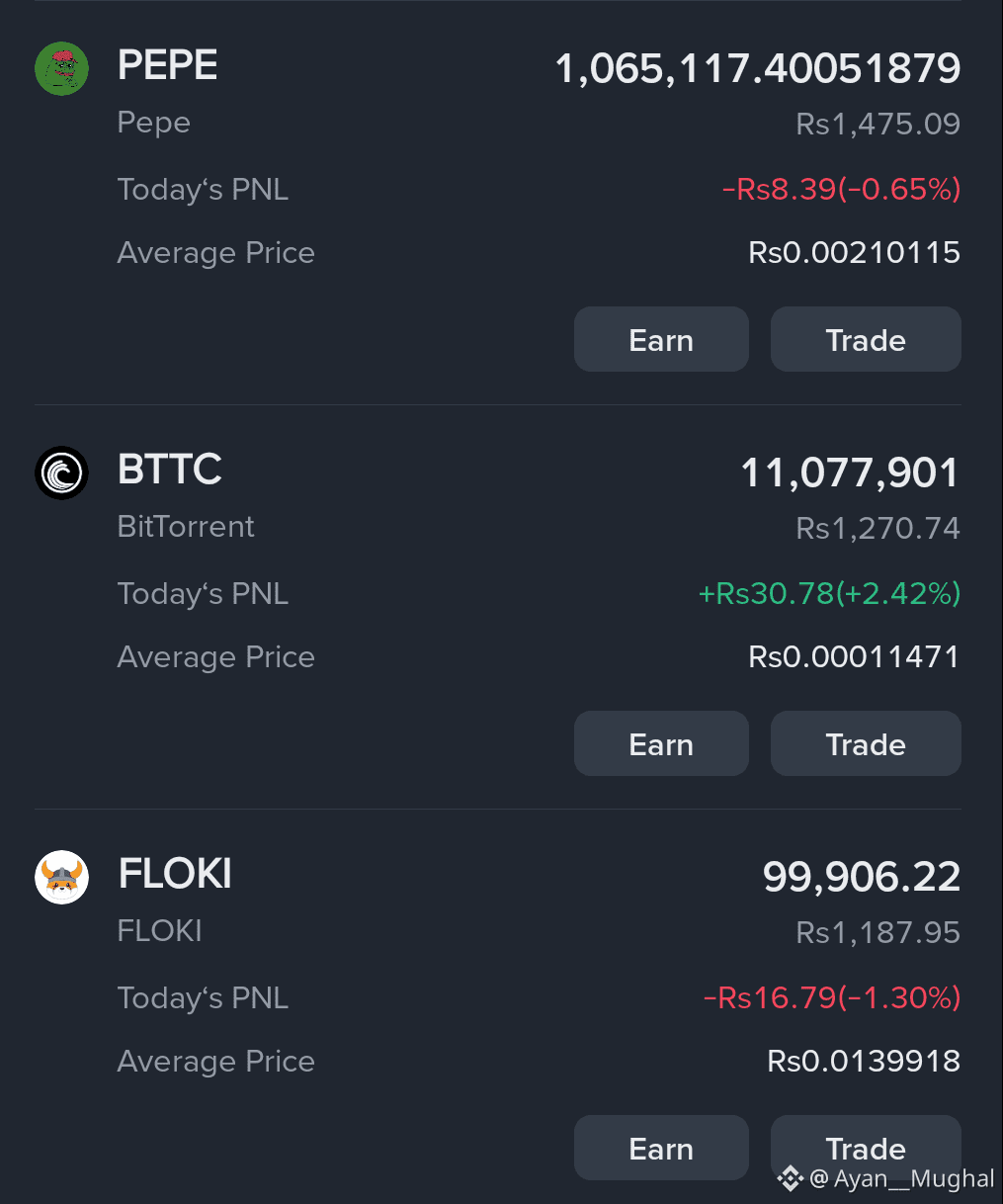Click FLOKI's Rs1,187.95 value
The width and height of the screenshot is (1003, 1204).
point(877,930)
